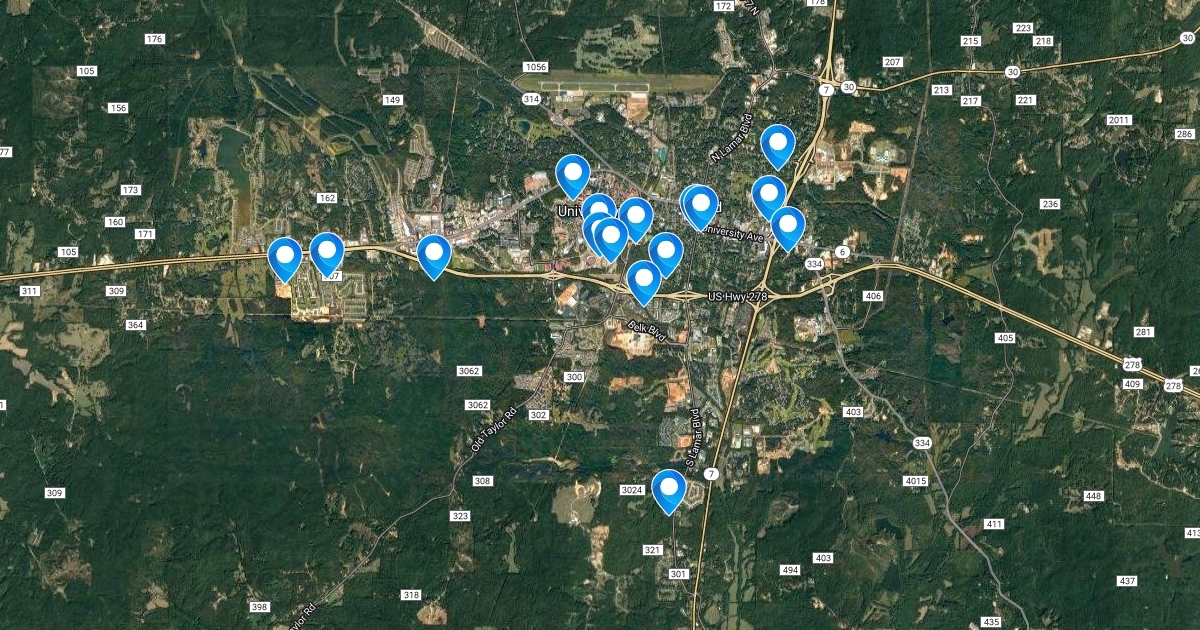Open the pin covering the 107 road label
Screen dimensions: 1200x630
[326, 251]
